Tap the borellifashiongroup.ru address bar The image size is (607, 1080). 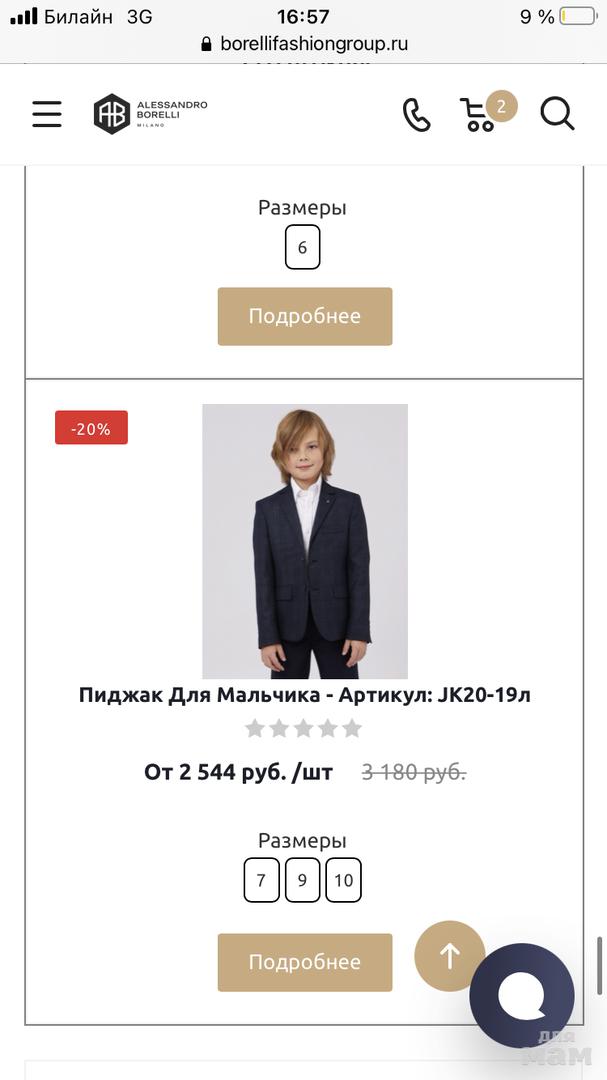click(304, 44)
